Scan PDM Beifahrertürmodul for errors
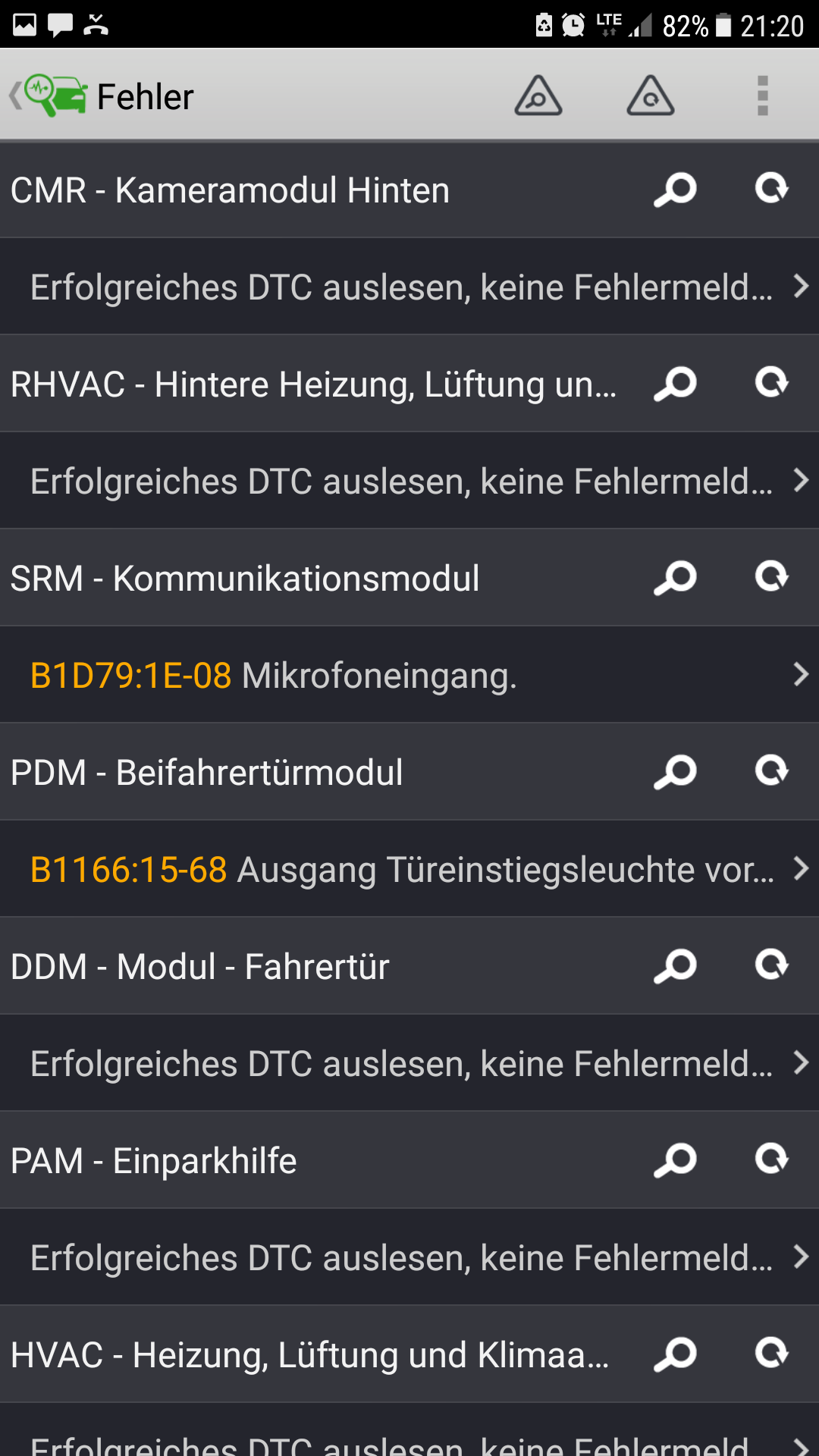Image resolution: width=819 pixels, height=1456 pixels. click(x=675, y=772)
